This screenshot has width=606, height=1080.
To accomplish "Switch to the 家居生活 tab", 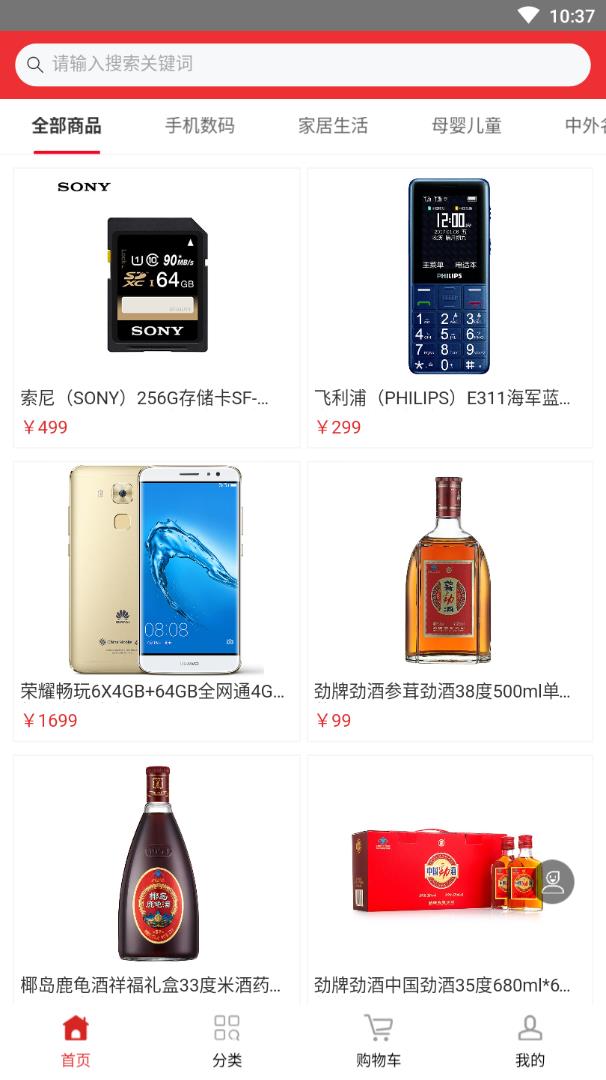I will (333, 126).
